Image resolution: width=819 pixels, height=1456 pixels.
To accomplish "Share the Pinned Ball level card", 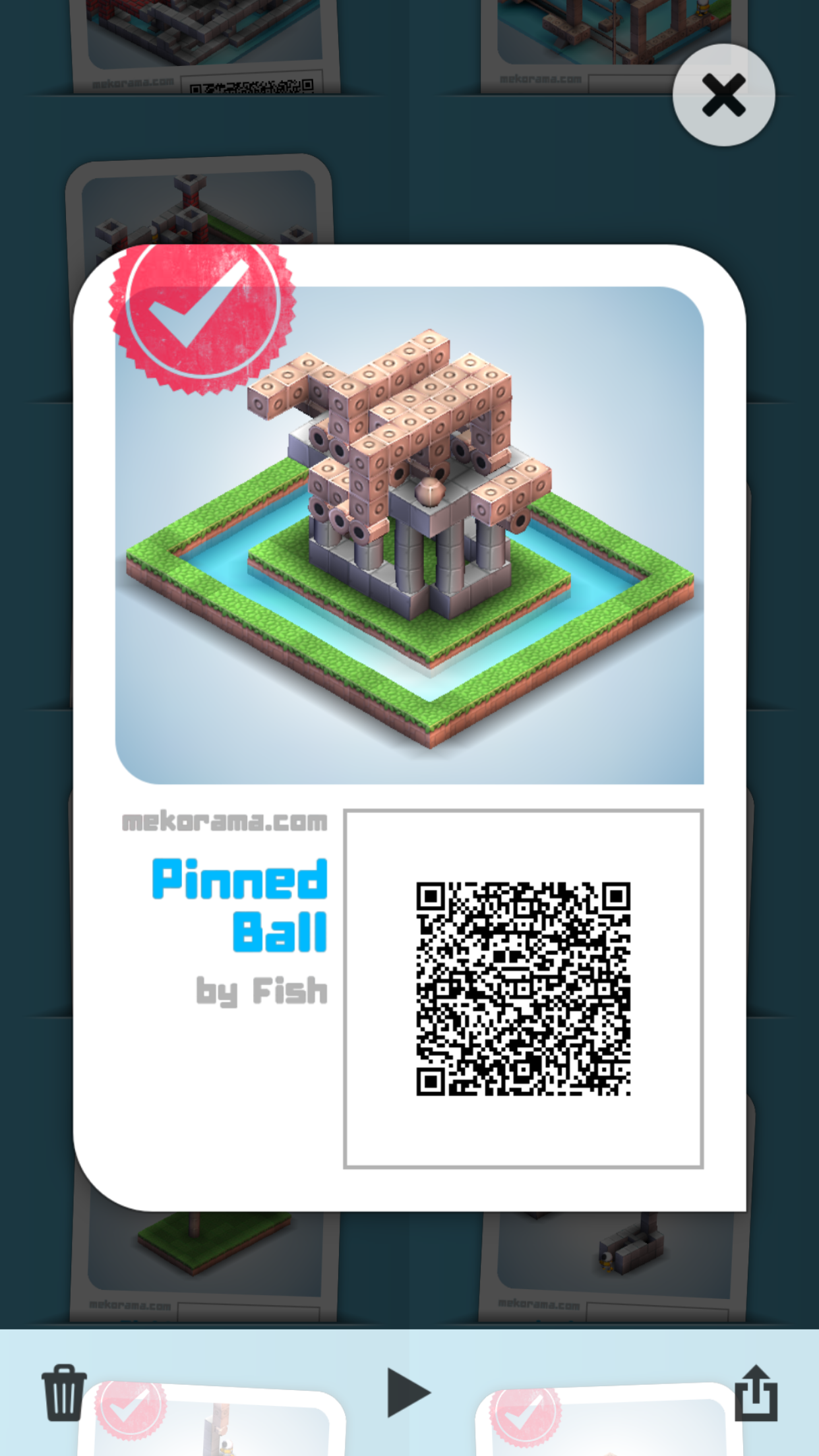I will click(x=756, y=1393).
